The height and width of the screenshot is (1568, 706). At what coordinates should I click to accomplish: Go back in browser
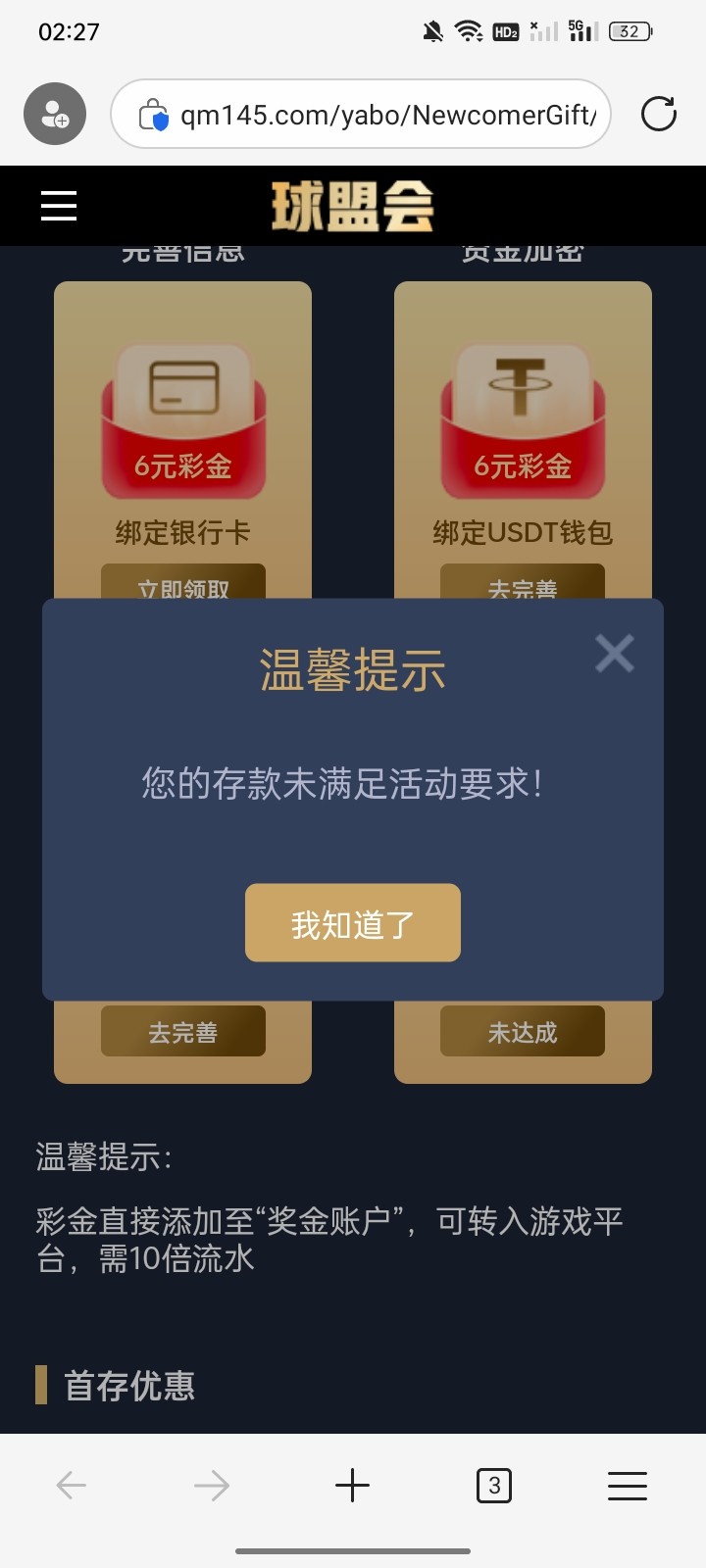[x=72, y=1486]
